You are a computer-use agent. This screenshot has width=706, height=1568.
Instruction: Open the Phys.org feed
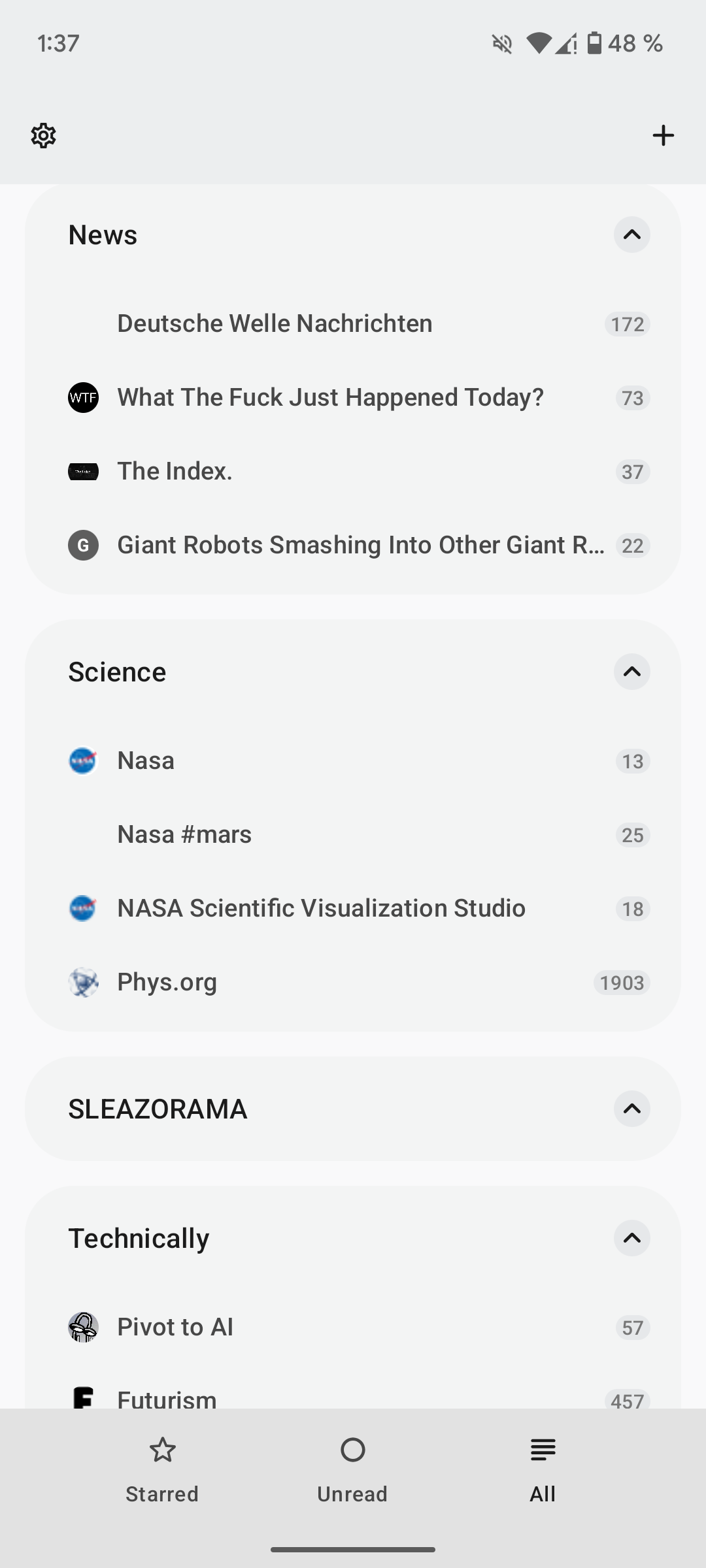[x=353, y=982]
